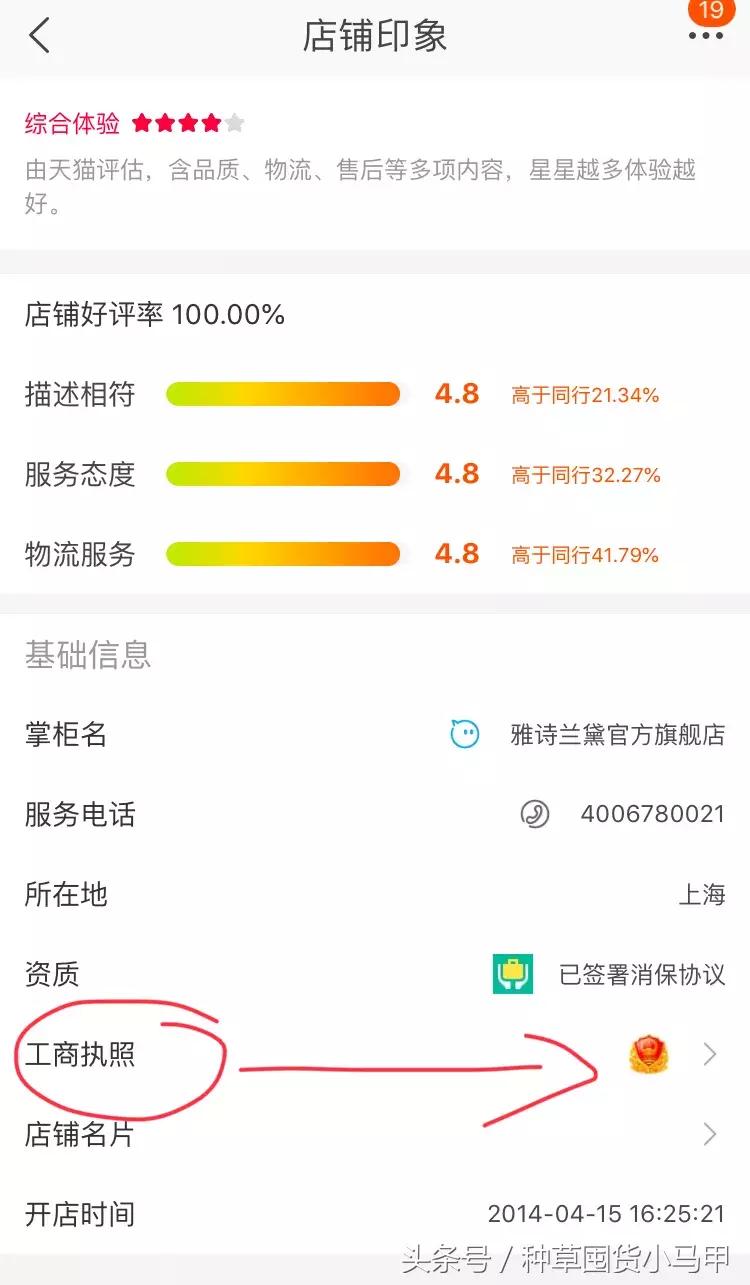Tap the 服务态度 score of 4.8
Viewport: 750px width, 1285px height.
[x=458, y=474]
